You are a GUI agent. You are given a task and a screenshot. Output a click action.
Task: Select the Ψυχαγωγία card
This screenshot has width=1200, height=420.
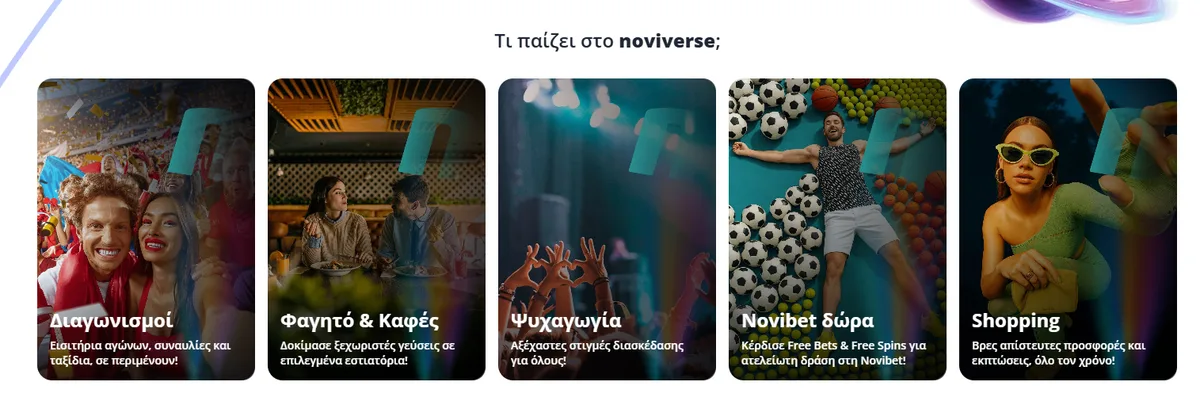(607, 230)
